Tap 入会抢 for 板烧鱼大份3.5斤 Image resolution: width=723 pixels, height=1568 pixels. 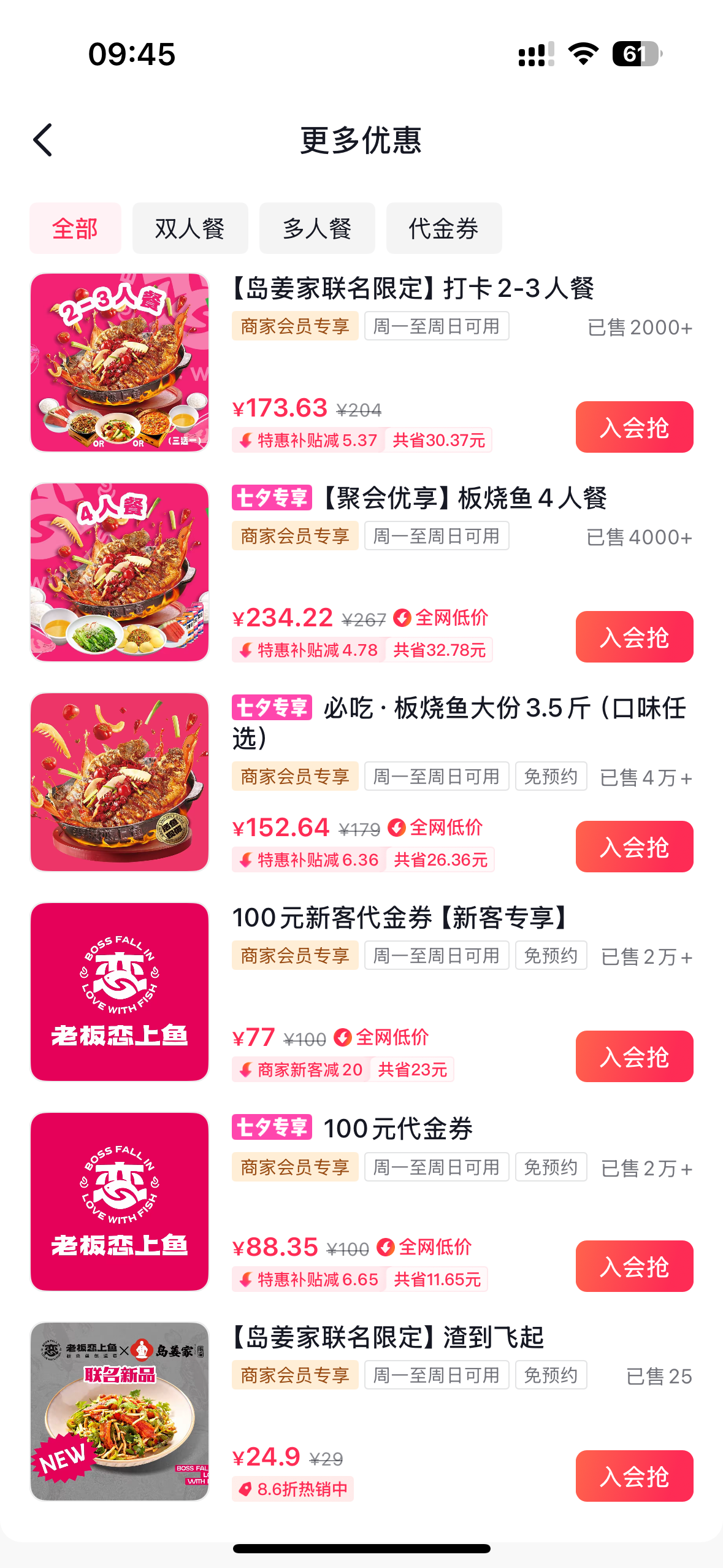pyautogui.click(x=634, y=847)
